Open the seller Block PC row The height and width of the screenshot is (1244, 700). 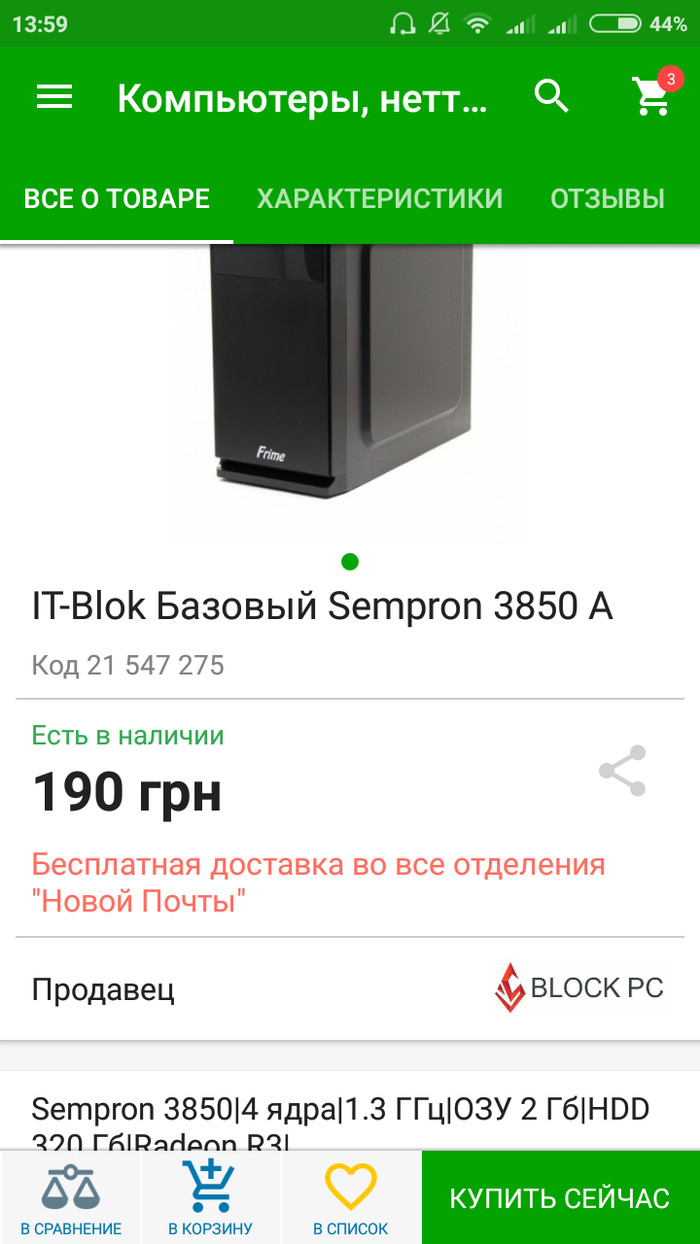coord(350,989)
